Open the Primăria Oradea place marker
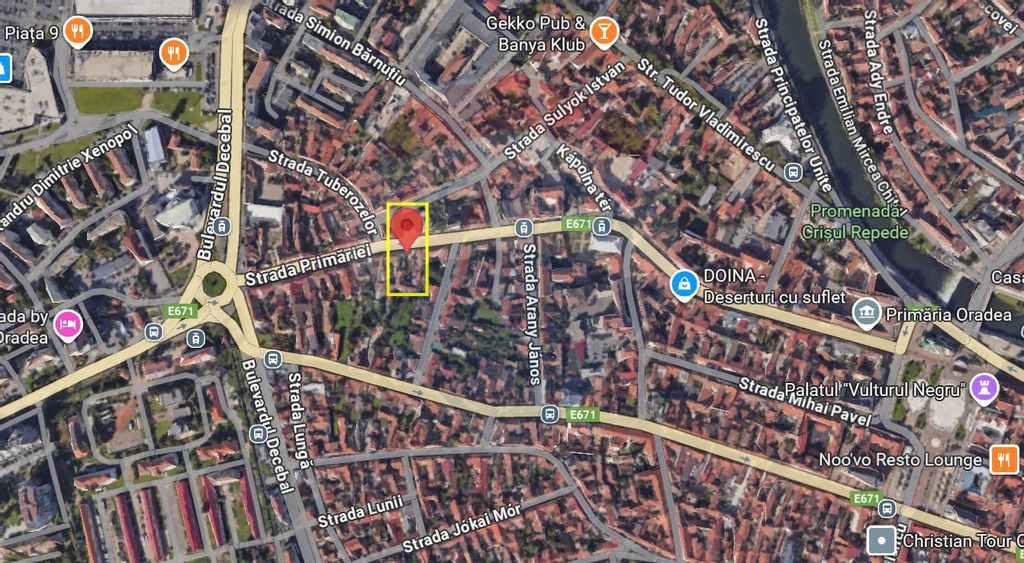1024x563 pixels. coord(867,314)
